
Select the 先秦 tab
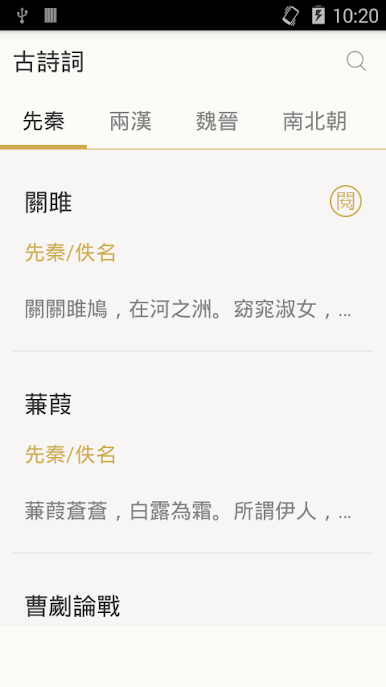(43, 121)
